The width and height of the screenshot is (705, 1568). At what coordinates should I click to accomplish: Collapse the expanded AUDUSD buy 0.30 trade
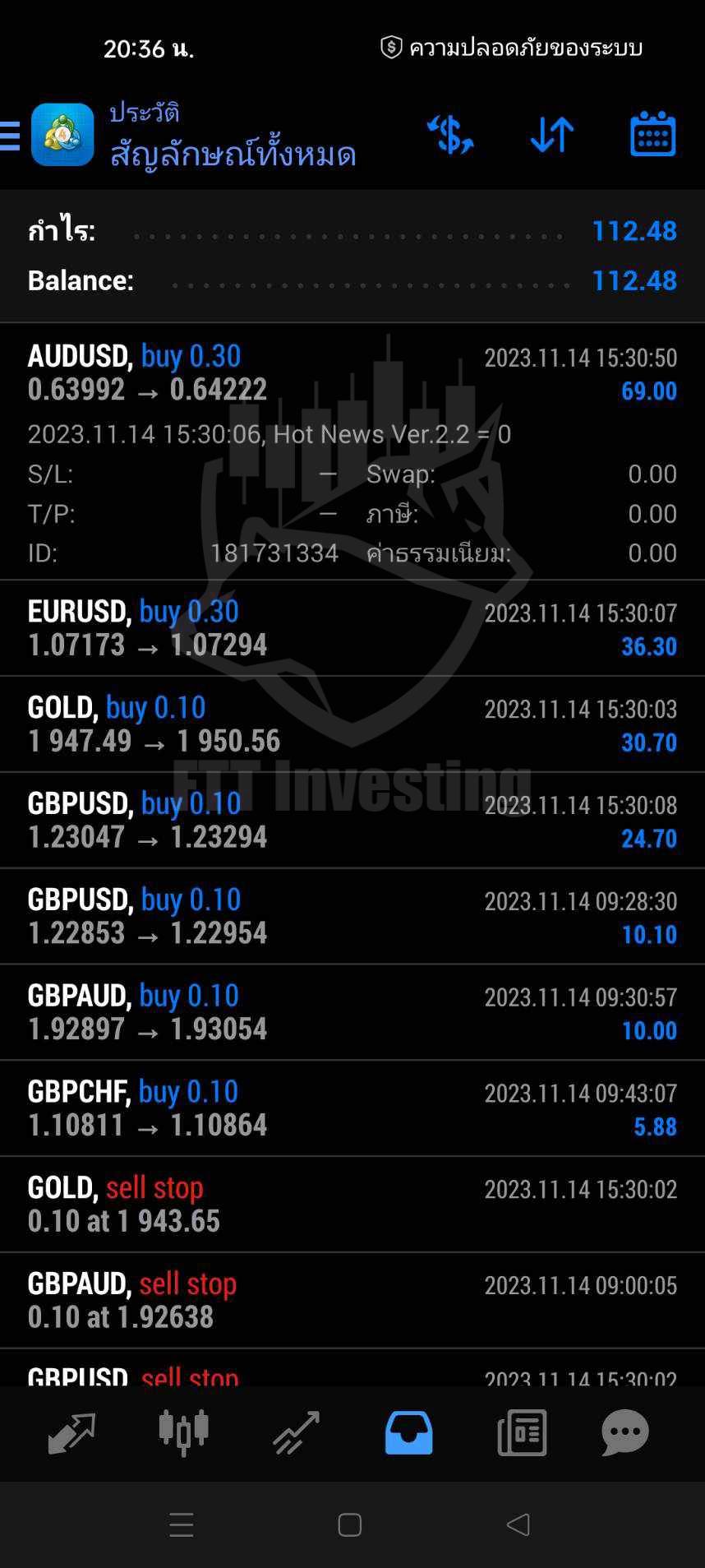click(352, 452)
